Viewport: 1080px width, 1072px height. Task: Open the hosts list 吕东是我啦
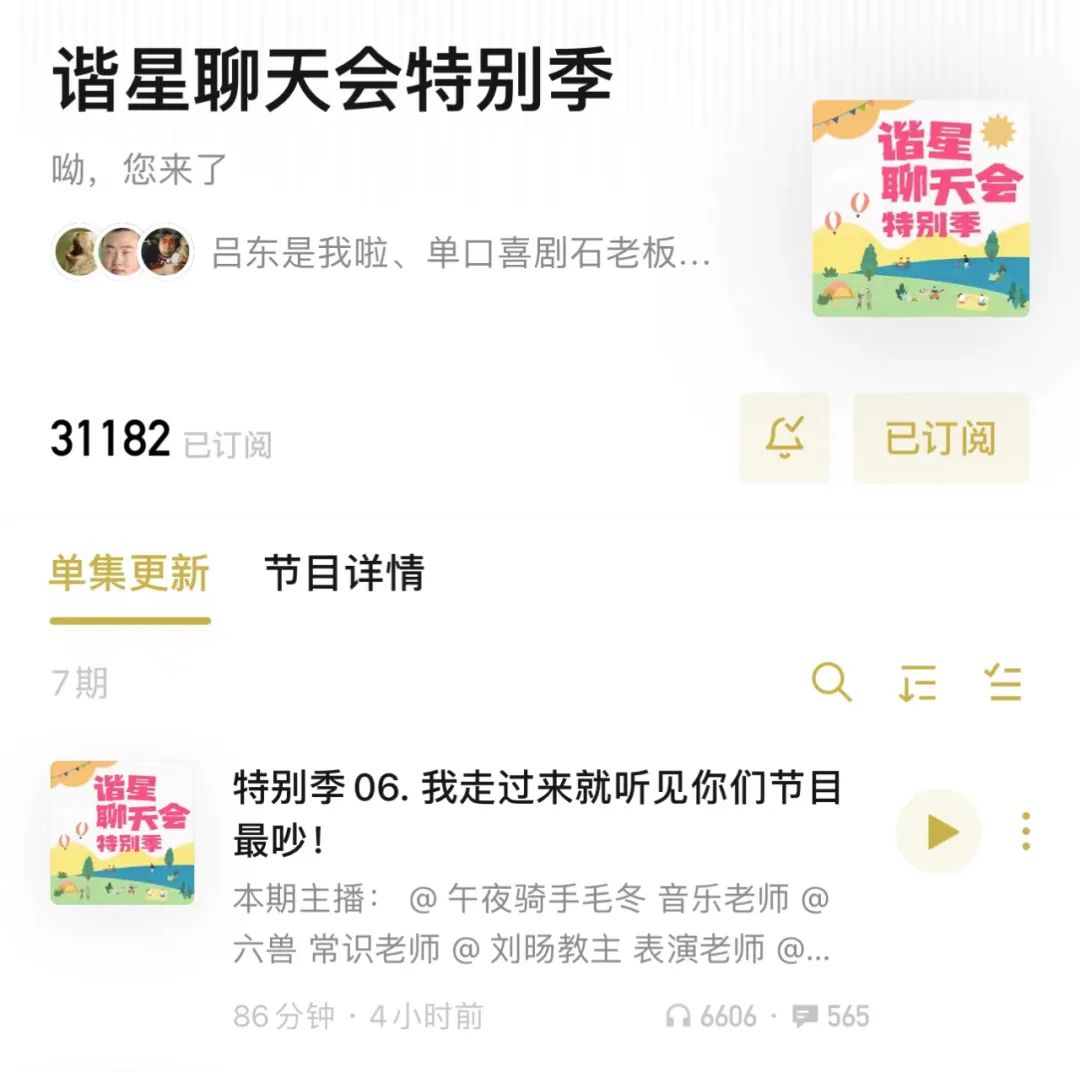pyautogui.click(x=380, y=253)
